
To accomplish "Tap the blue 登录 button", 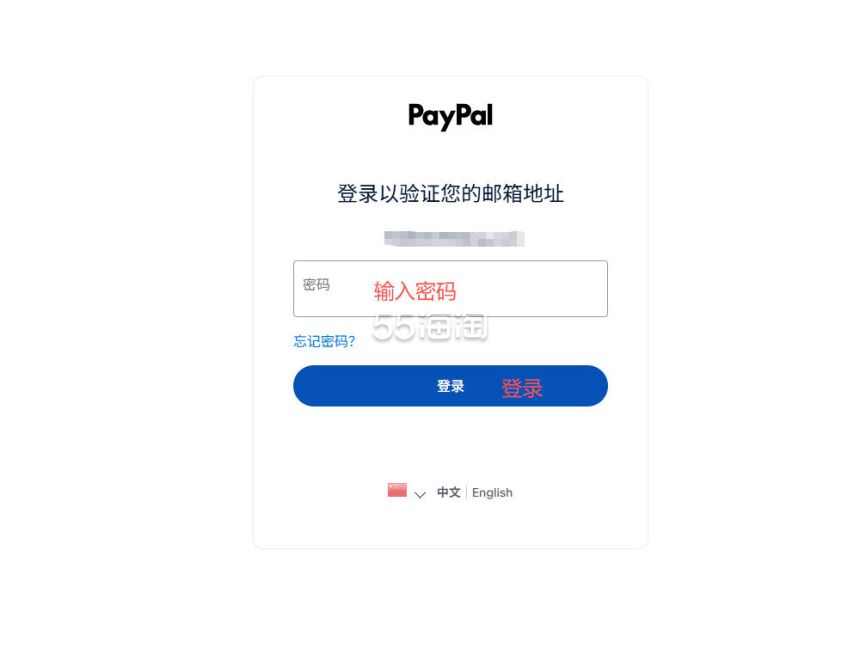I will (x=450, y=386).
